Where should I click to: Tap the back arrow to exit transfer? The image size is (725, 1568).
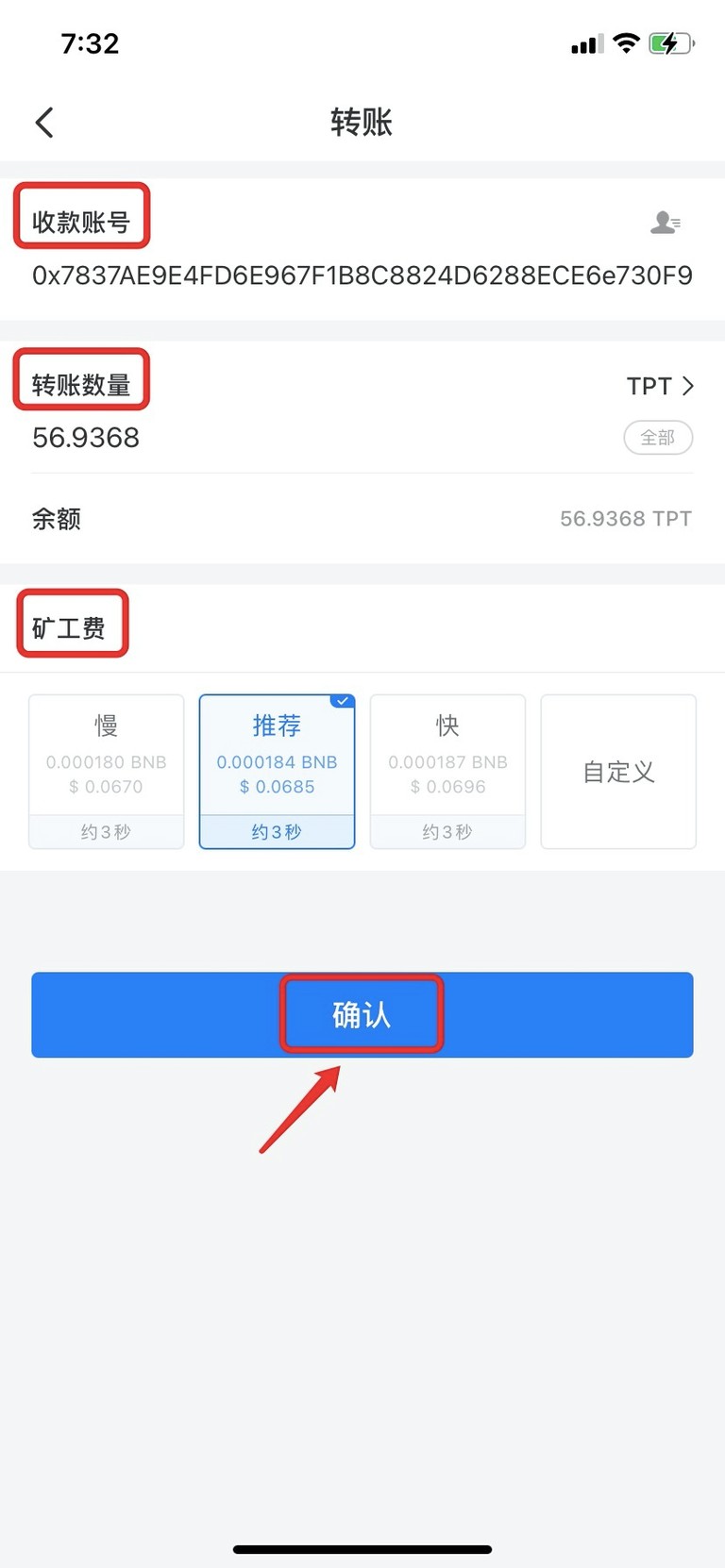pos(42,123)
